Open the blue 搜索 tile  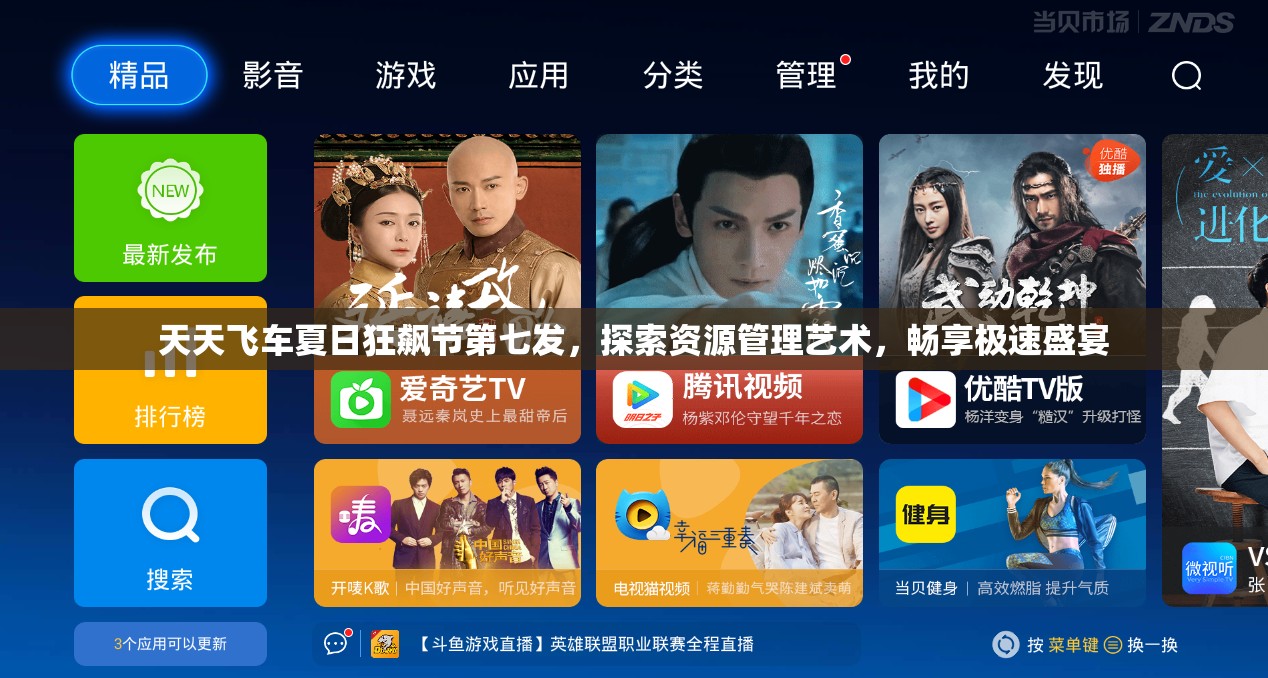pos(170,532)
